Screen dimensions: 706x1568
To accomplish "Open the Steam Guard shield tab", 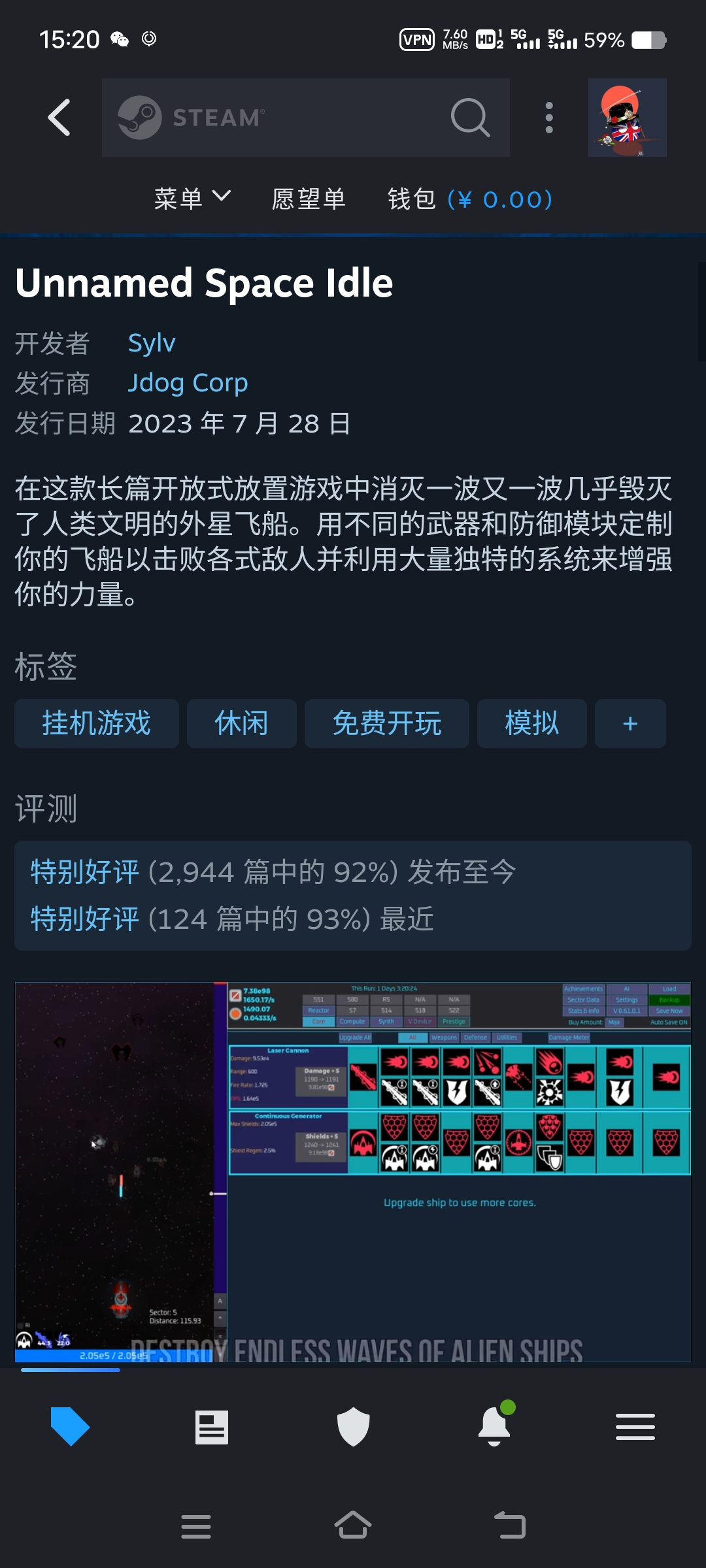I will 353,1426.
